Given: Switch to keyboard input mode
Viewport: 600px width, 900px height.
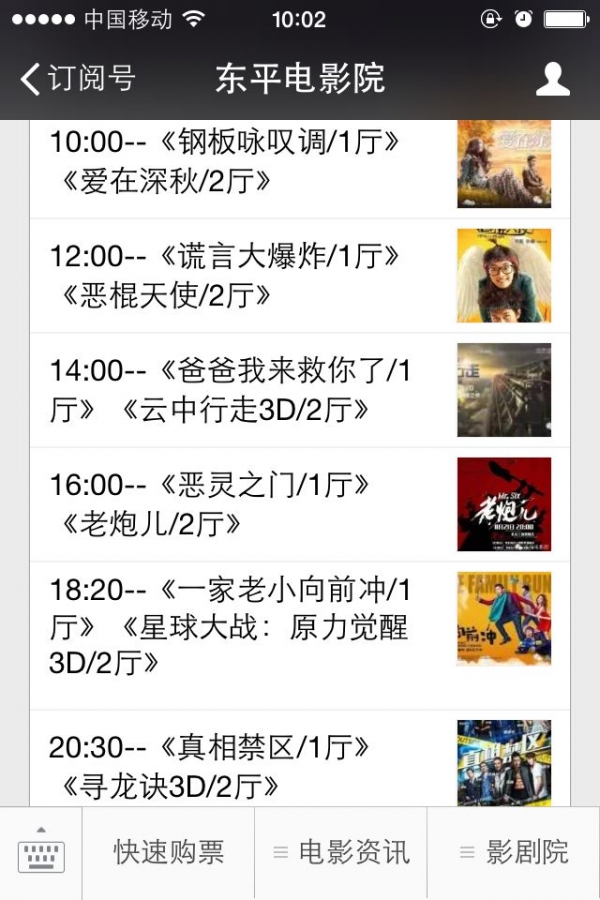Looking at the screenshot, I should (41, 853).
